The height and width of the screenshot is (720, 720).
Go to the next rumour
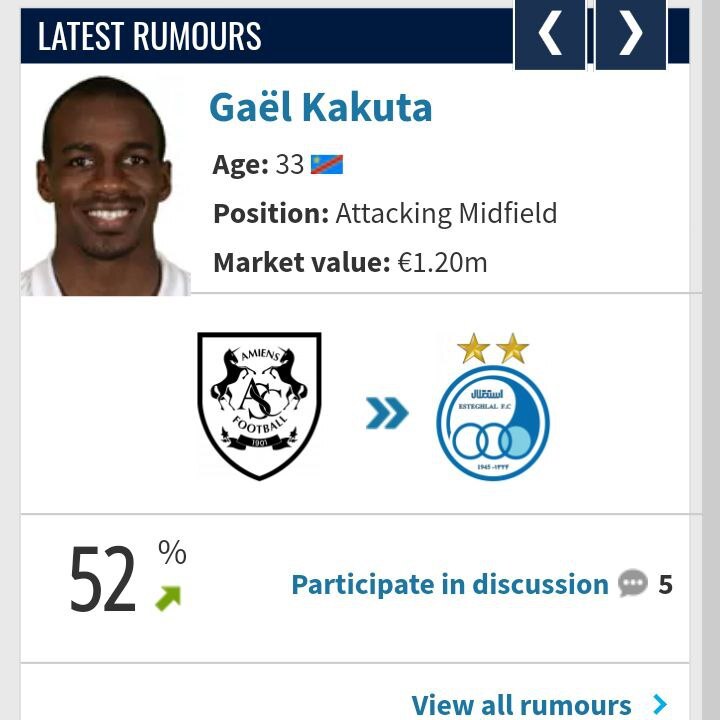coord(630,34)
